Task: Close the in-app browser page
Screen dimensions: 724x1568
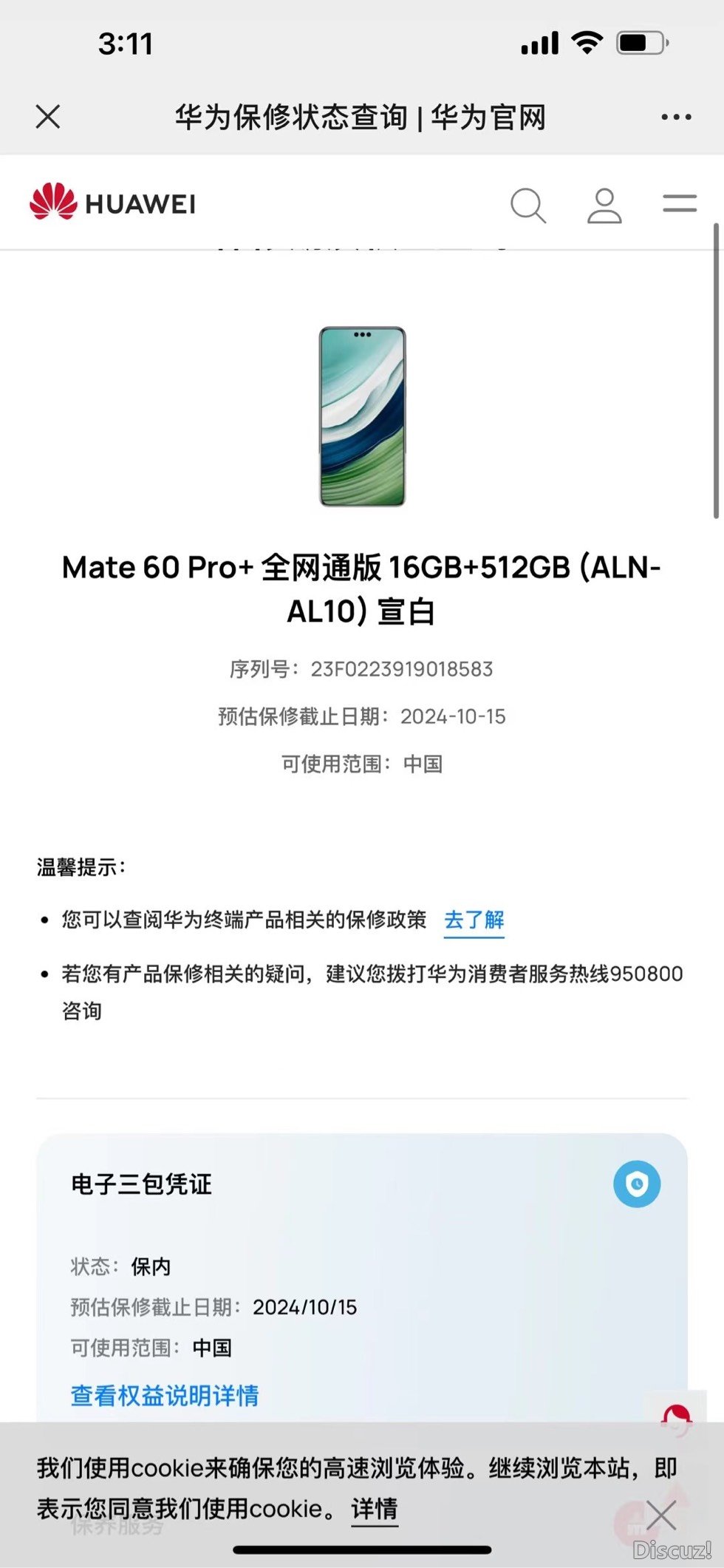Action: (48, 117)
